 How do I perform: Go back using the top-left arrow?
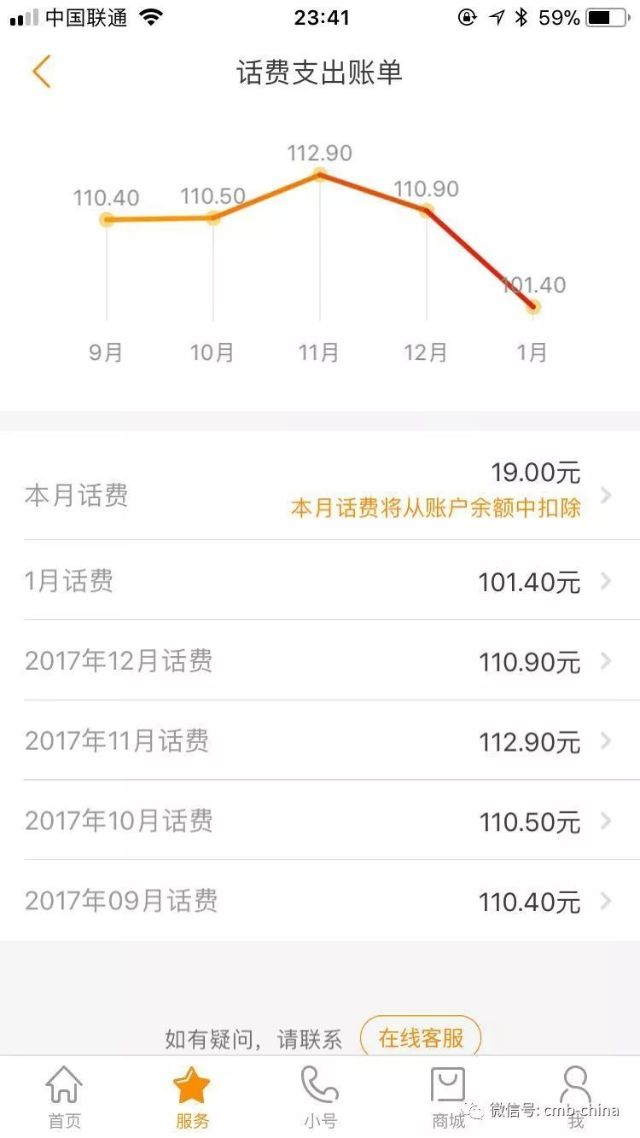pyautogui.click(x=41, y=72)
